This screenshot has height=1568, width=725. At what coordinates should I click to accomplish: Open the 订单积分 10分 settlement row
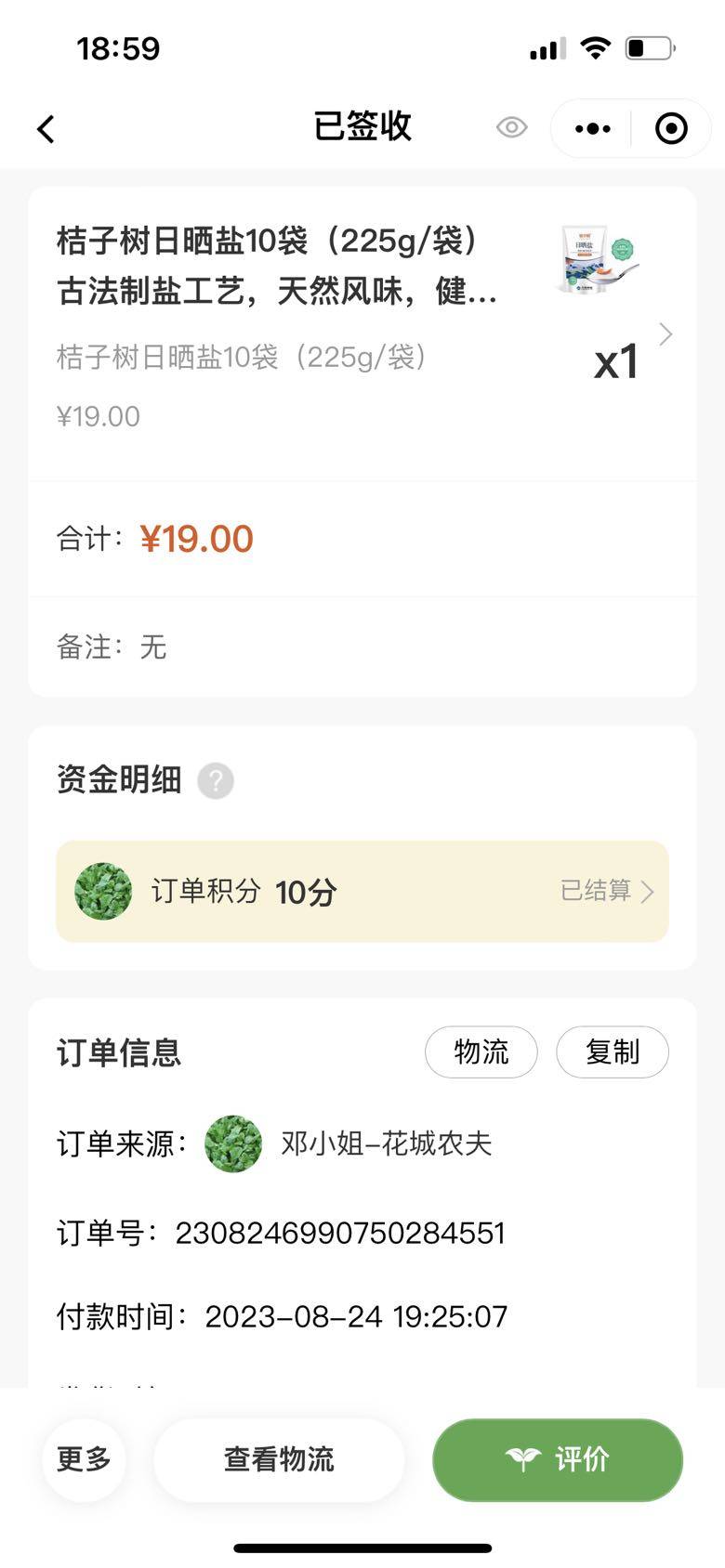click(362, 892)
